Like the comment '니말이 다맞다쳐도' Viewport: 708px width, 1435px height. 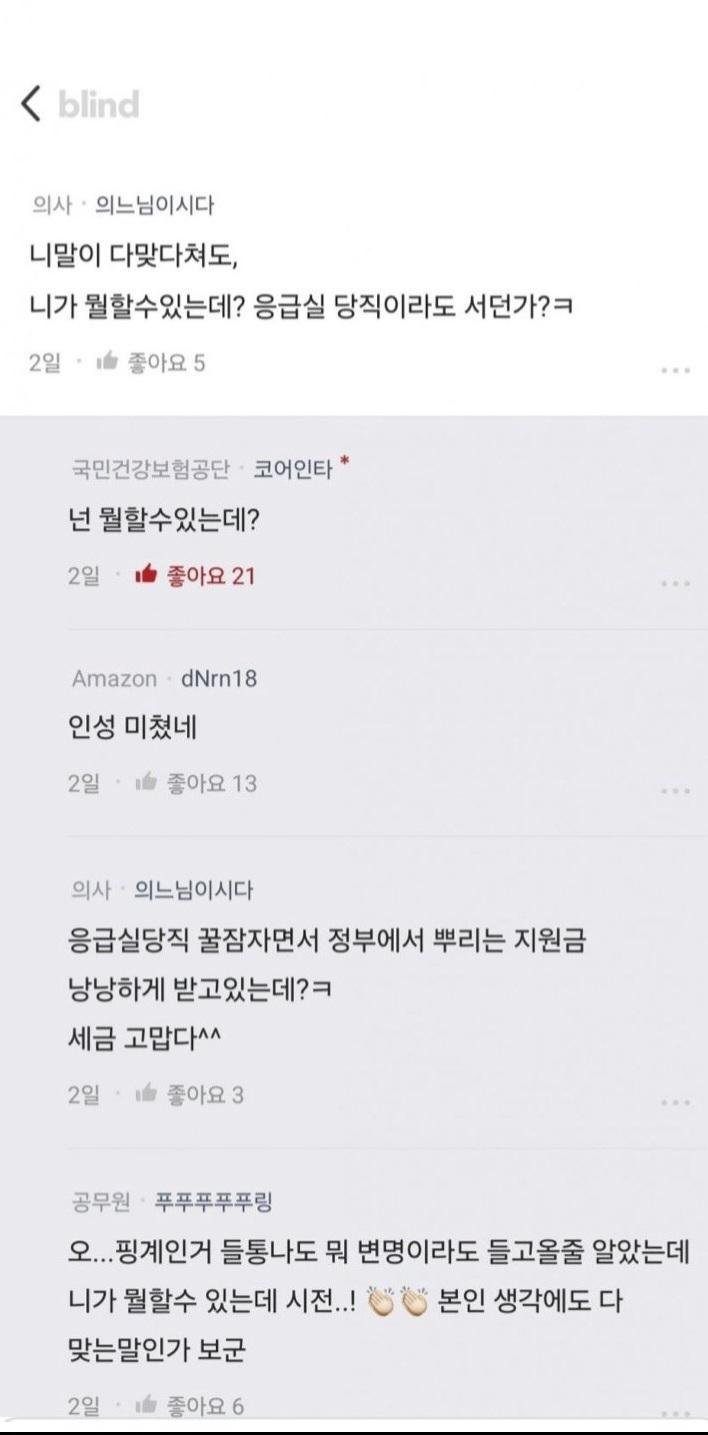coord(107,362)
